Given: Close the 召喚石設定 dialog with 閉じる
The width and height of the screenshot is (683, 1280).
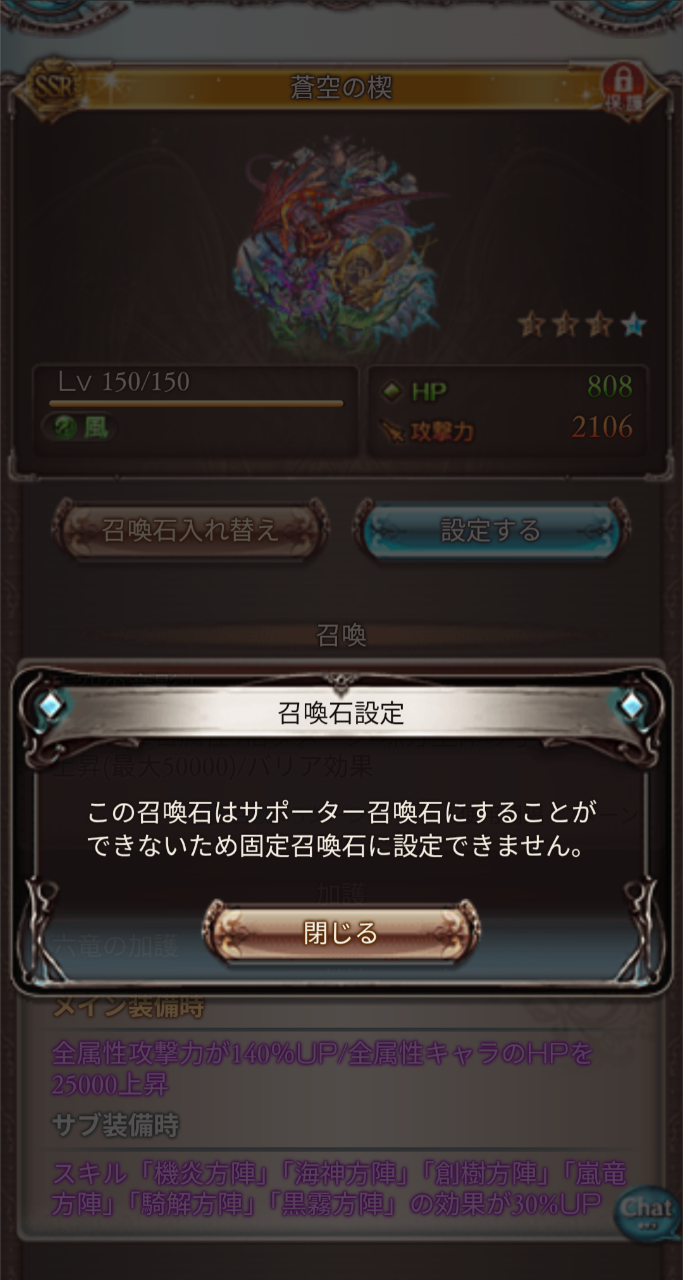Looking at the screenshot, I should coord(341,933).
